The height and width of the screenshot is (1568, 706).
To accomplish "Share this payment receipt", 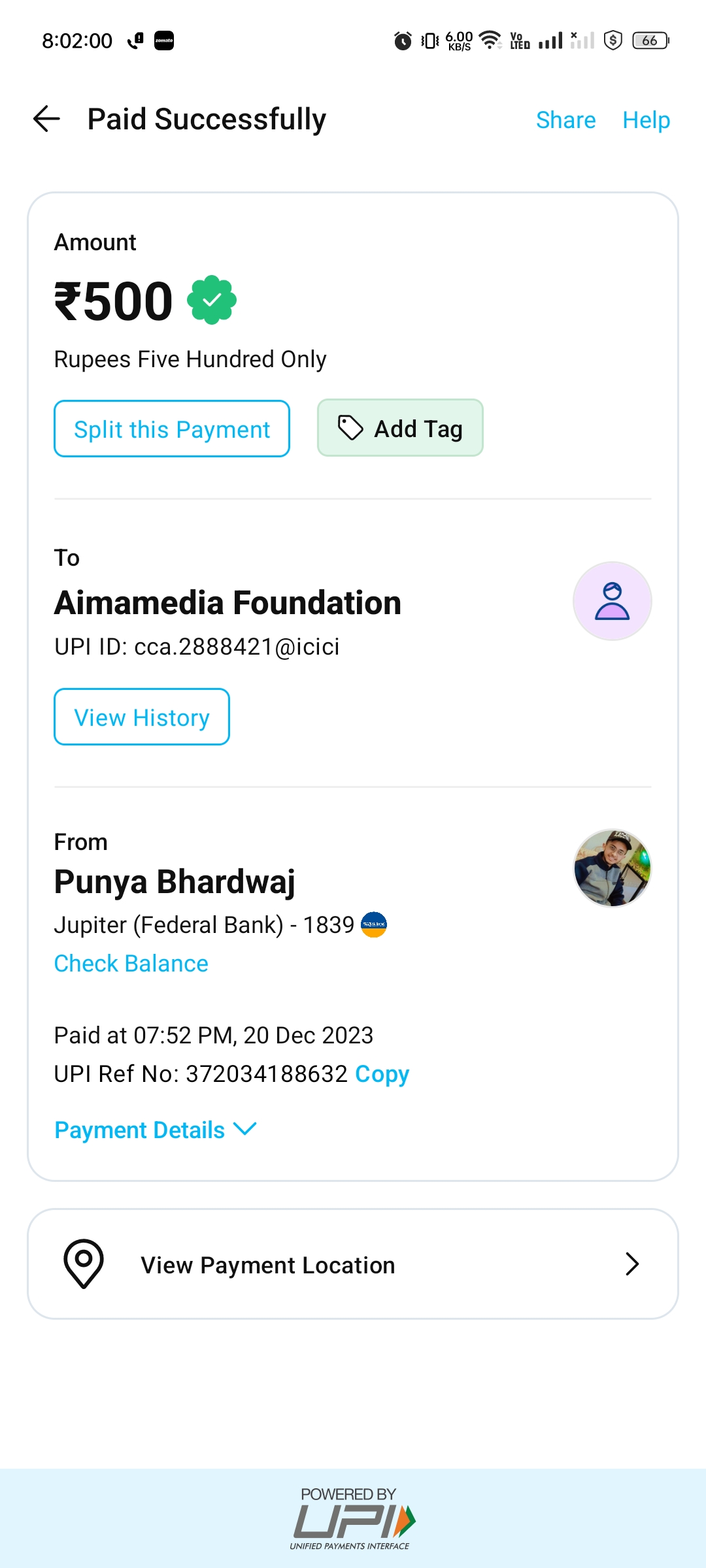I will 565,120.
